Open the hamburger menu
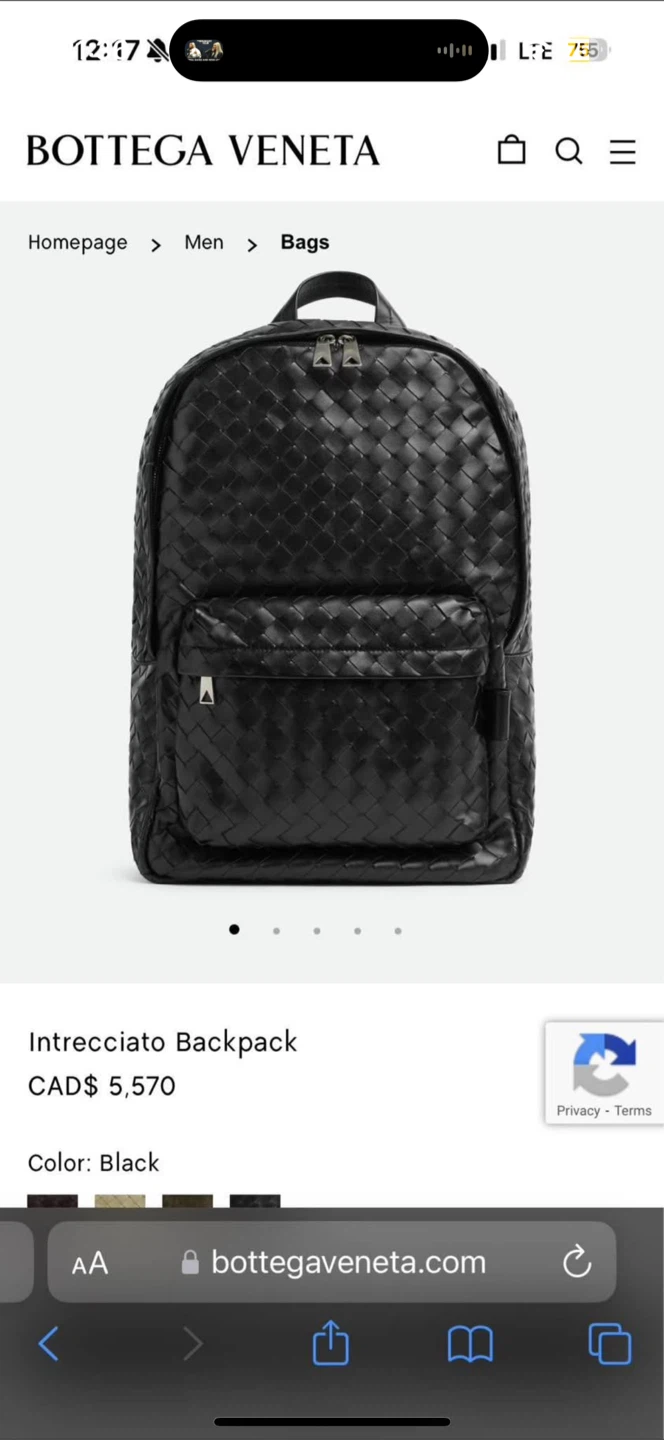This screenshot has height=1440, width=664. pos(622,151)
